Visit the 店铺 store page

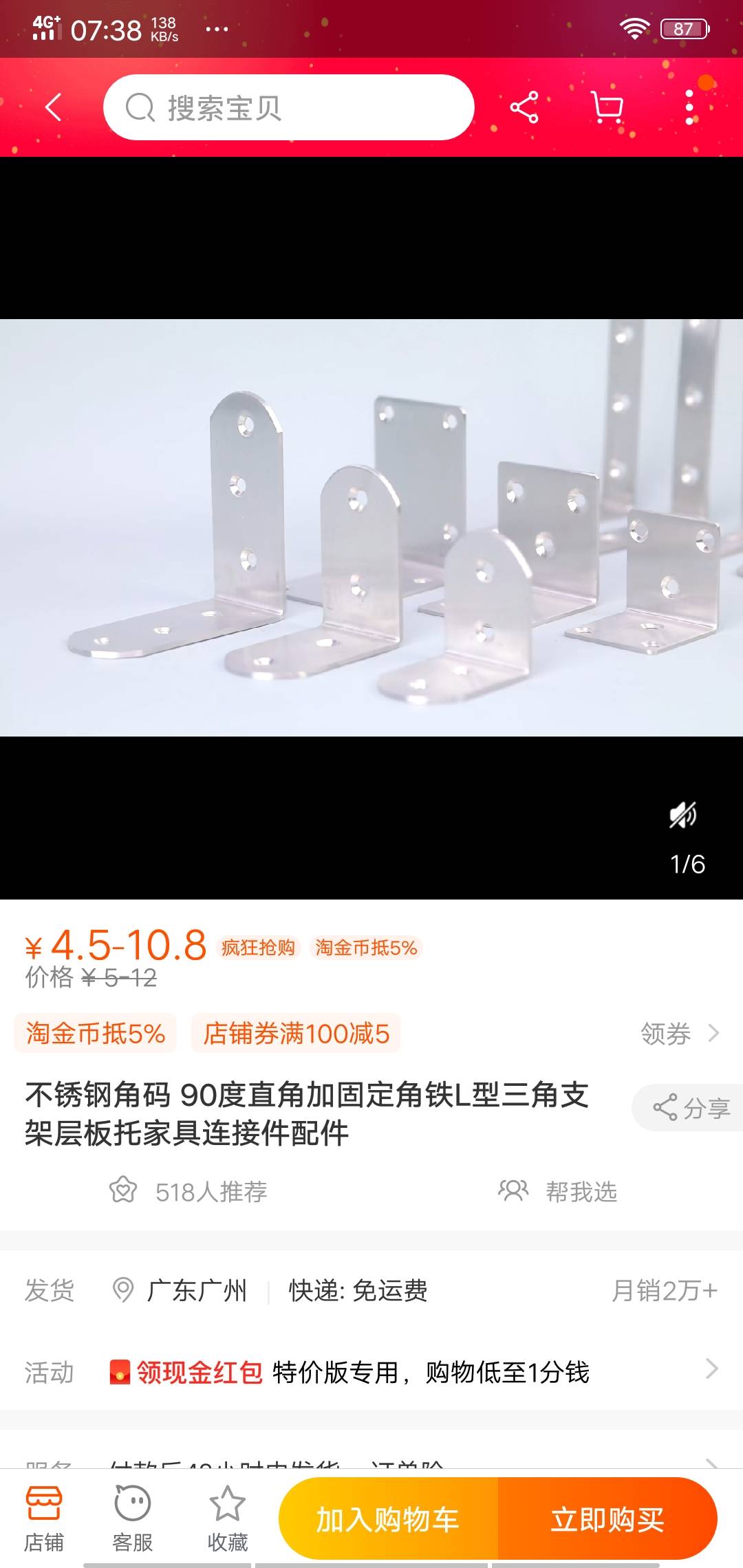tap(44, 1520)
